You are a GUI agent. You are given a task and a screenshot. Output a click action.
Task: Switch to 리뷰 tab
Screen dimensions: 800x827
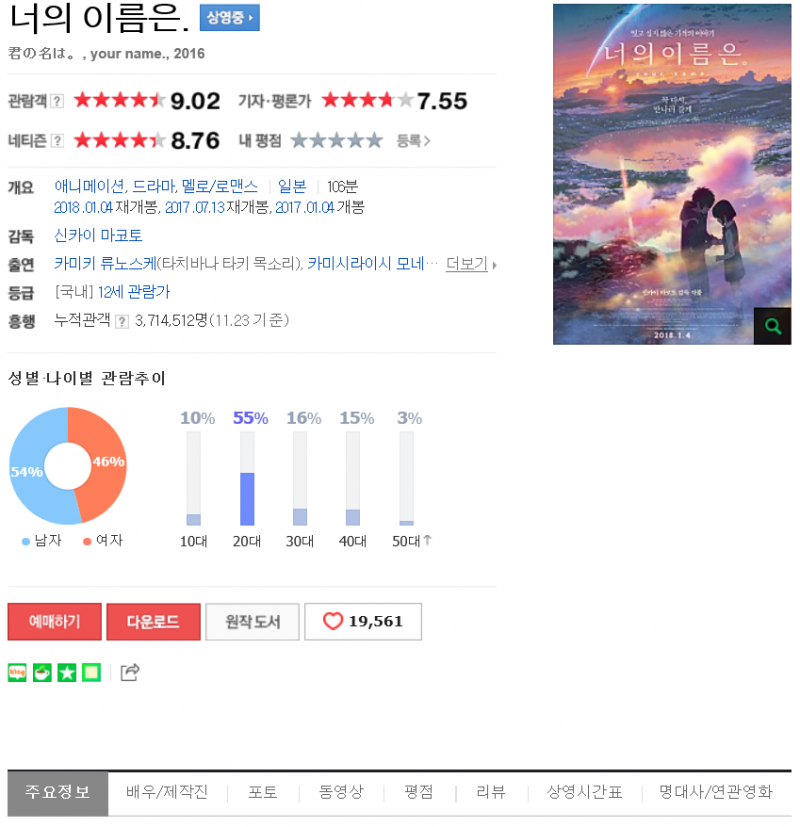[x=490, y=793]
